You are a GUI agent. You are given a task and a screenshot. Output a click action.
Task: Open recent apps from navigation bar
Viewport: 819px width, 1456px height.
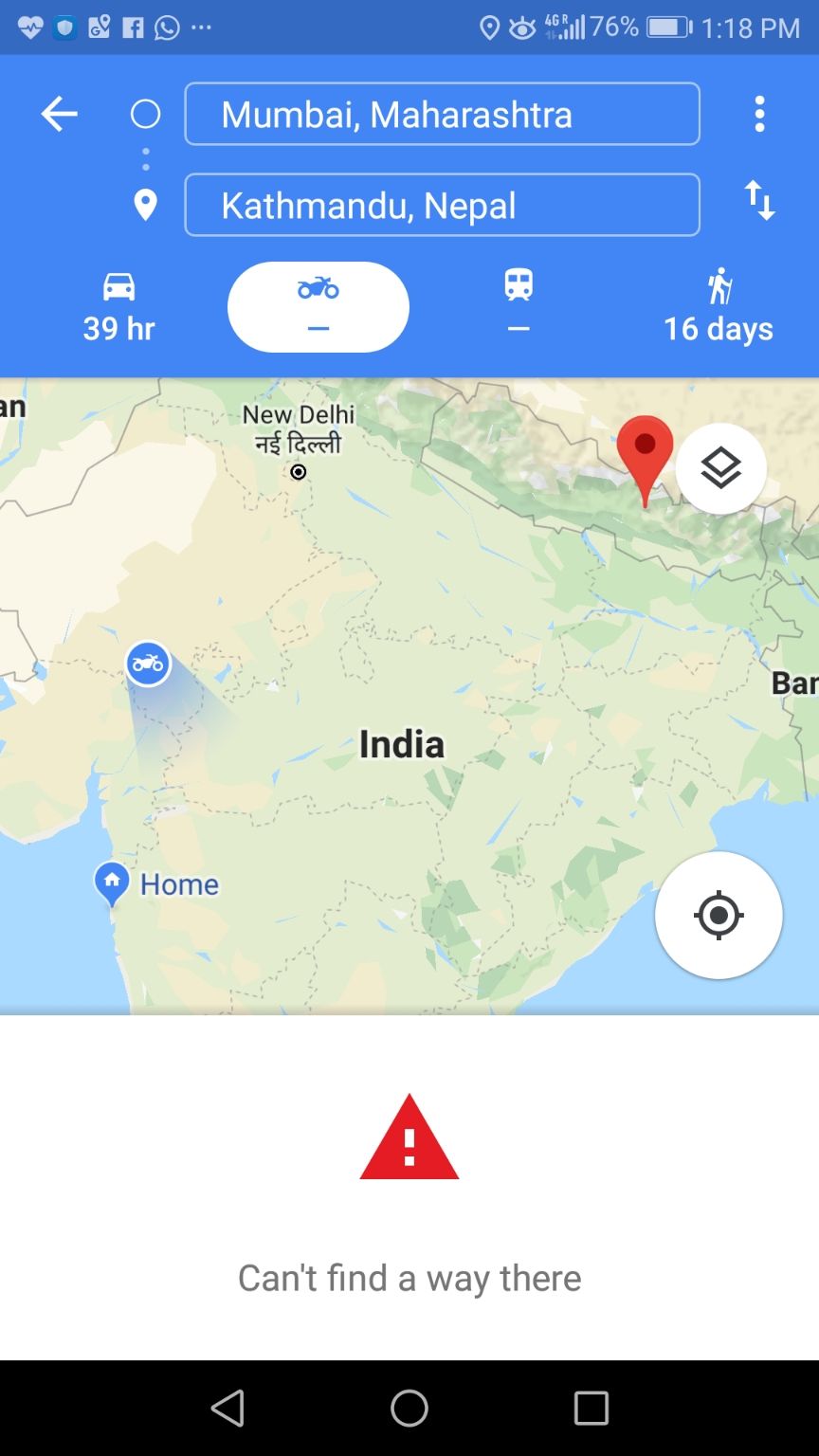[591, 1408]
